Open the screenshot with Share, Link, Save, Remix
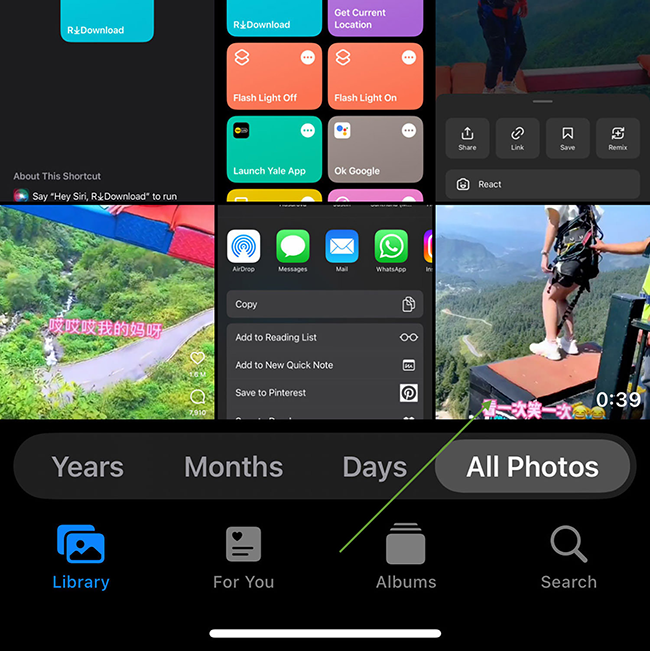 [x=542, y=100]
